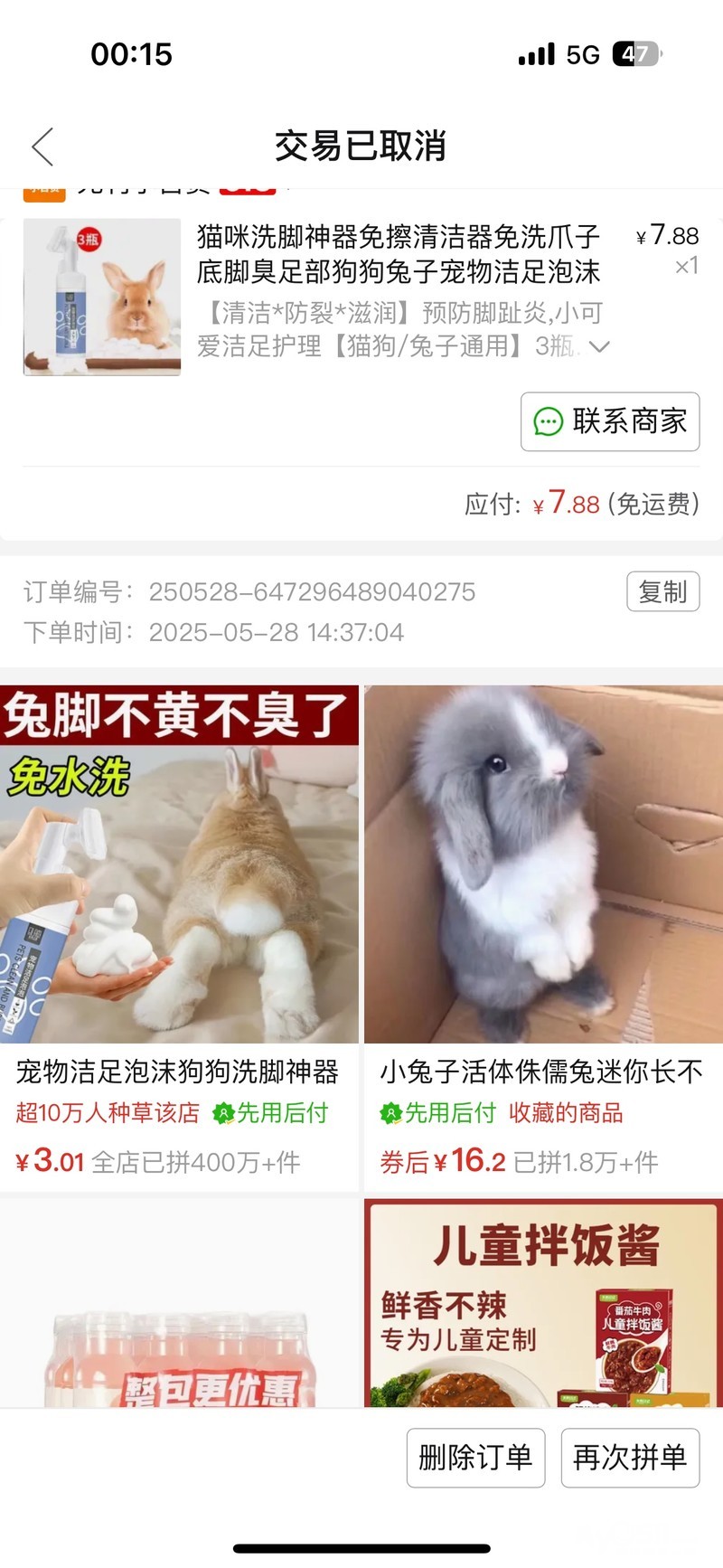The width and height of the screenshot is (723, 1568).
Task: Expand the product specification chevron
Action: click(x=599, y=346)
